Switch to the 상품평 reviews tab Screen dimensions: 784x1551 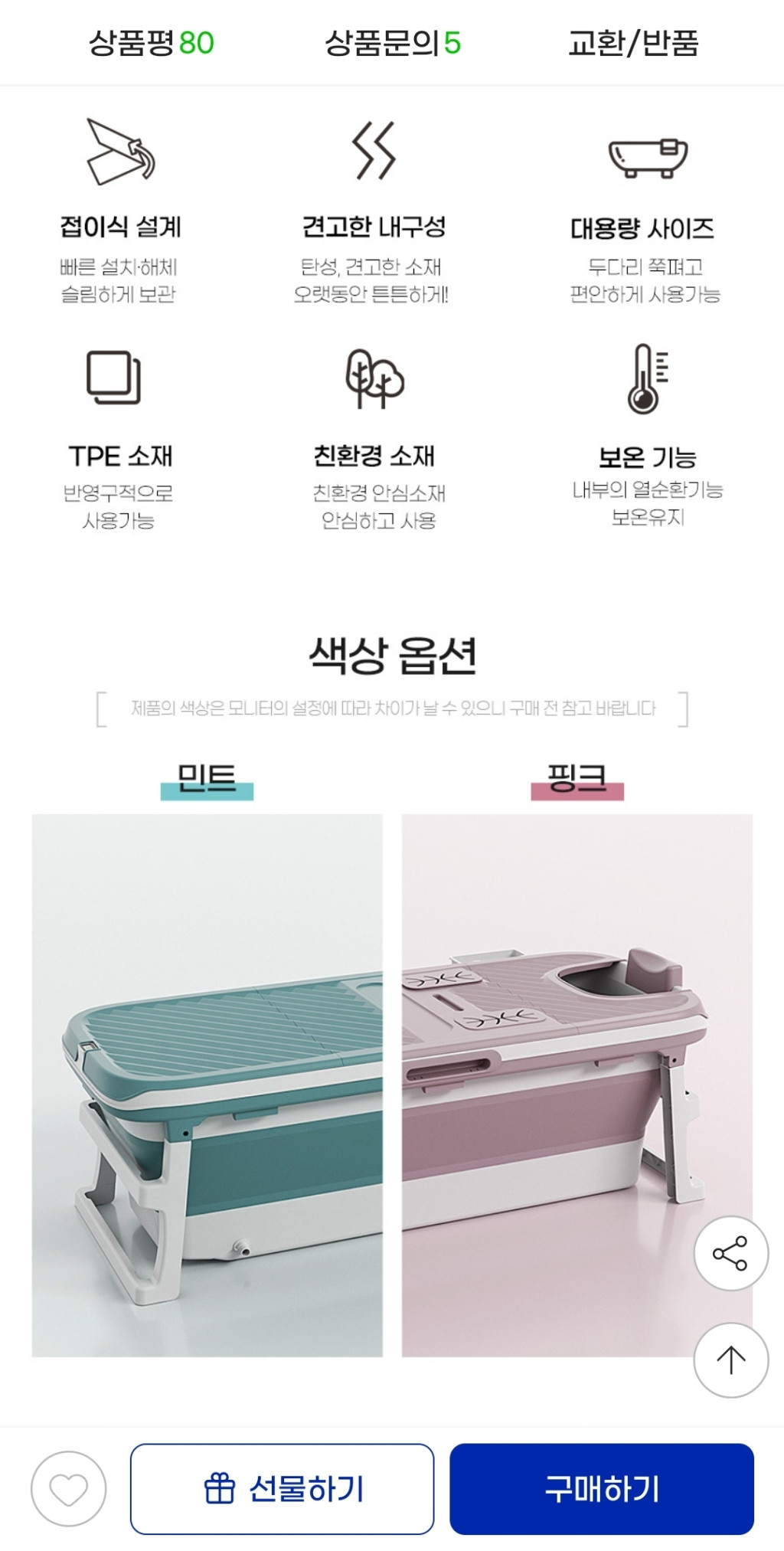click(x=152, y=43)
